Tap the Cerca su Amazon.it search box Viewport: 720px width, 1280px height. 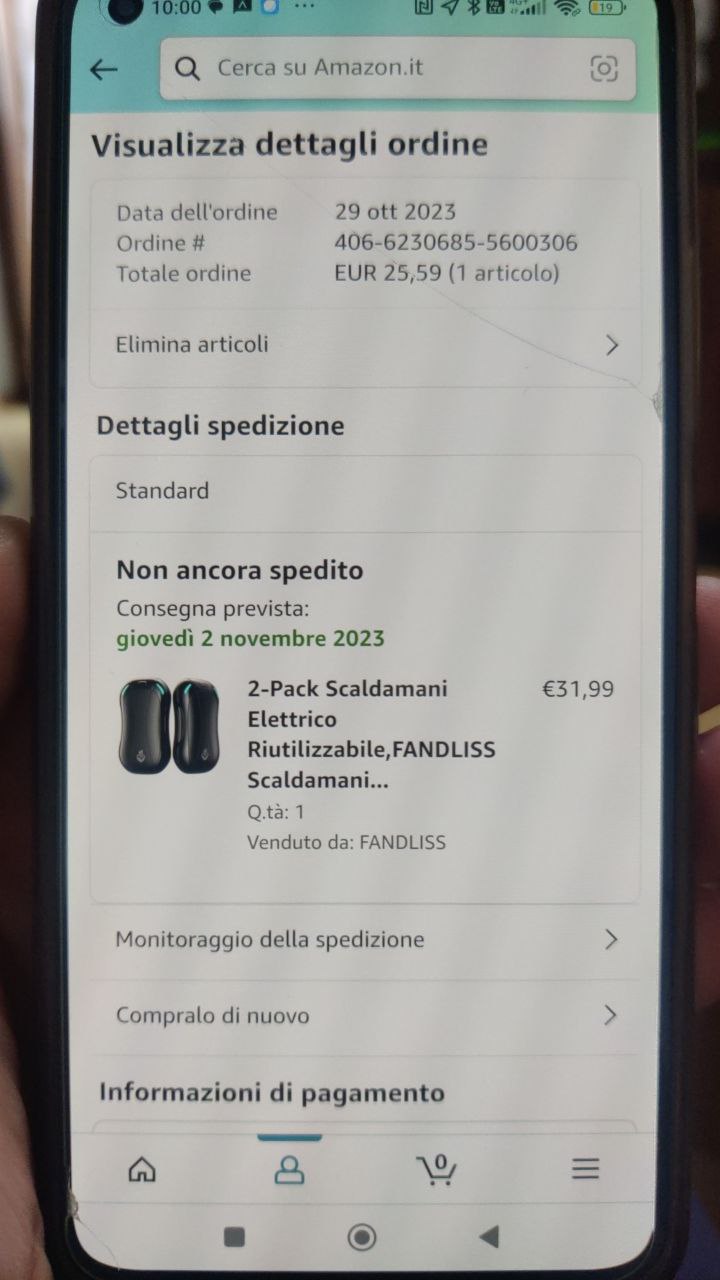pos(390,68)
